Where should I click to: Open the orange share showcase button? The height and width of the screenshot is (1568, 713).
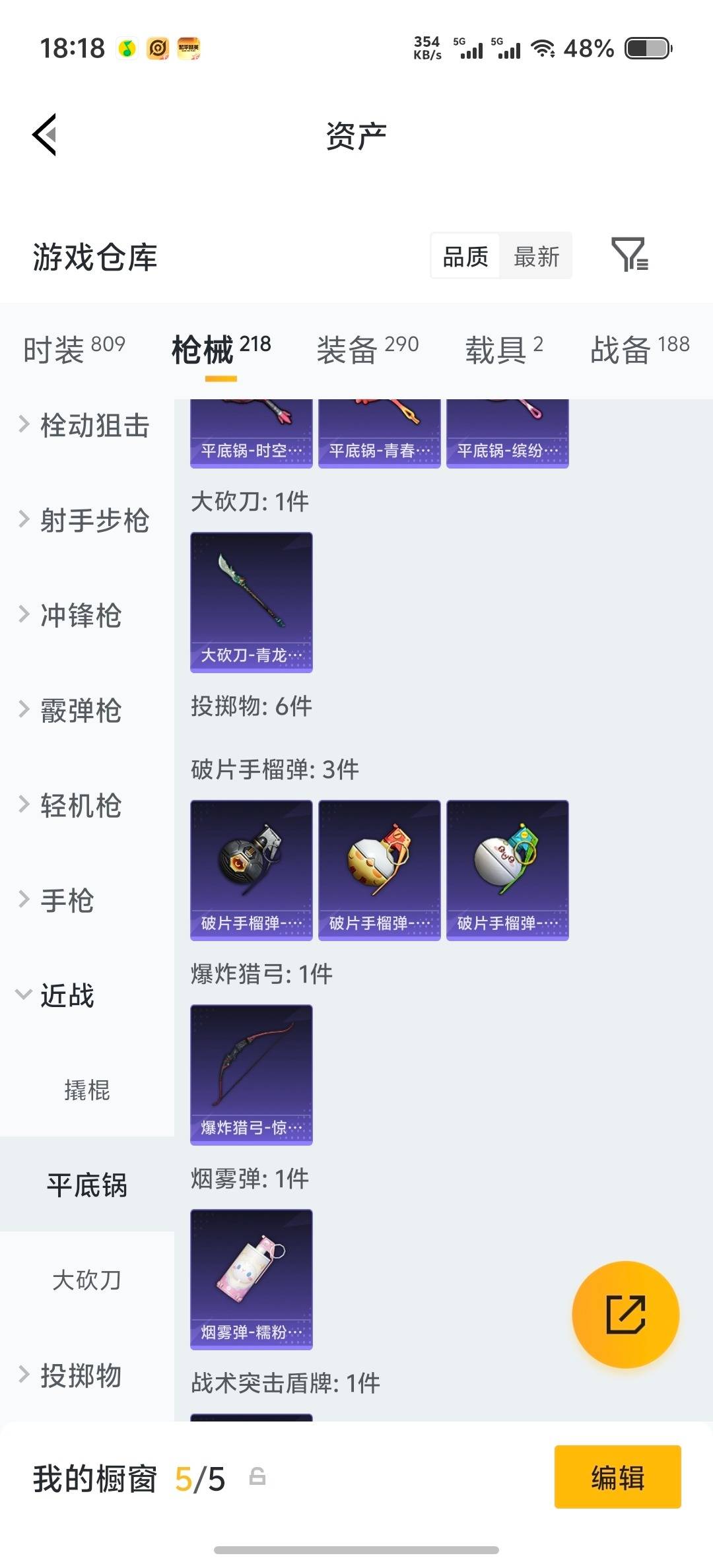click(625, 1315)
